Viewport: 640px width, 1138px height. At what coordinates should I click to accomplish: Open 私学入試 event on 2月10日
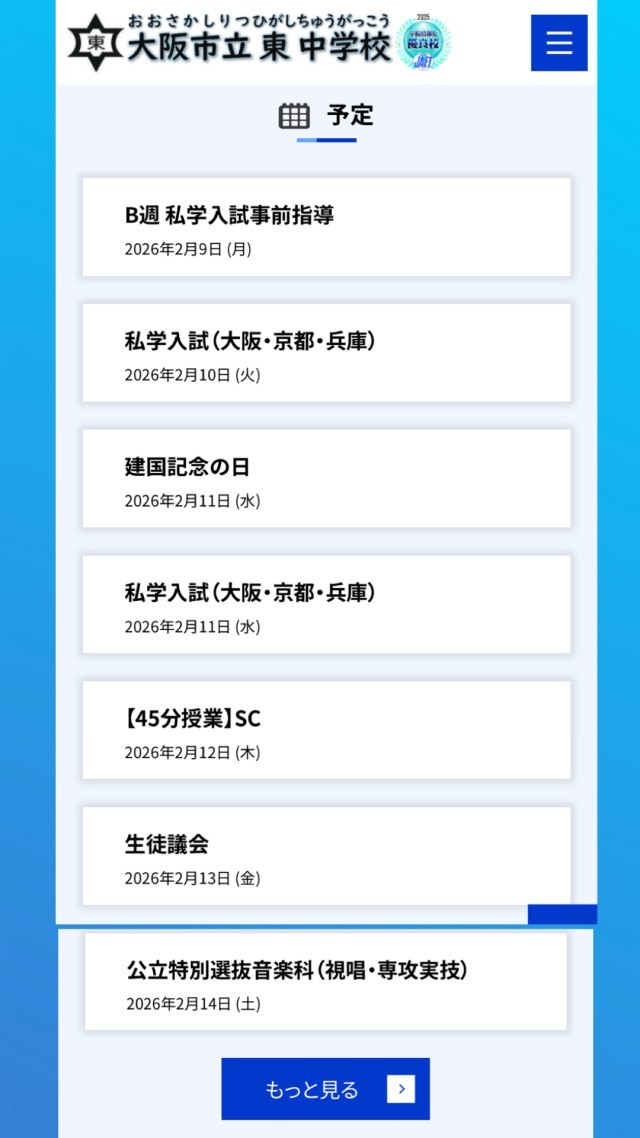point(326,354)
